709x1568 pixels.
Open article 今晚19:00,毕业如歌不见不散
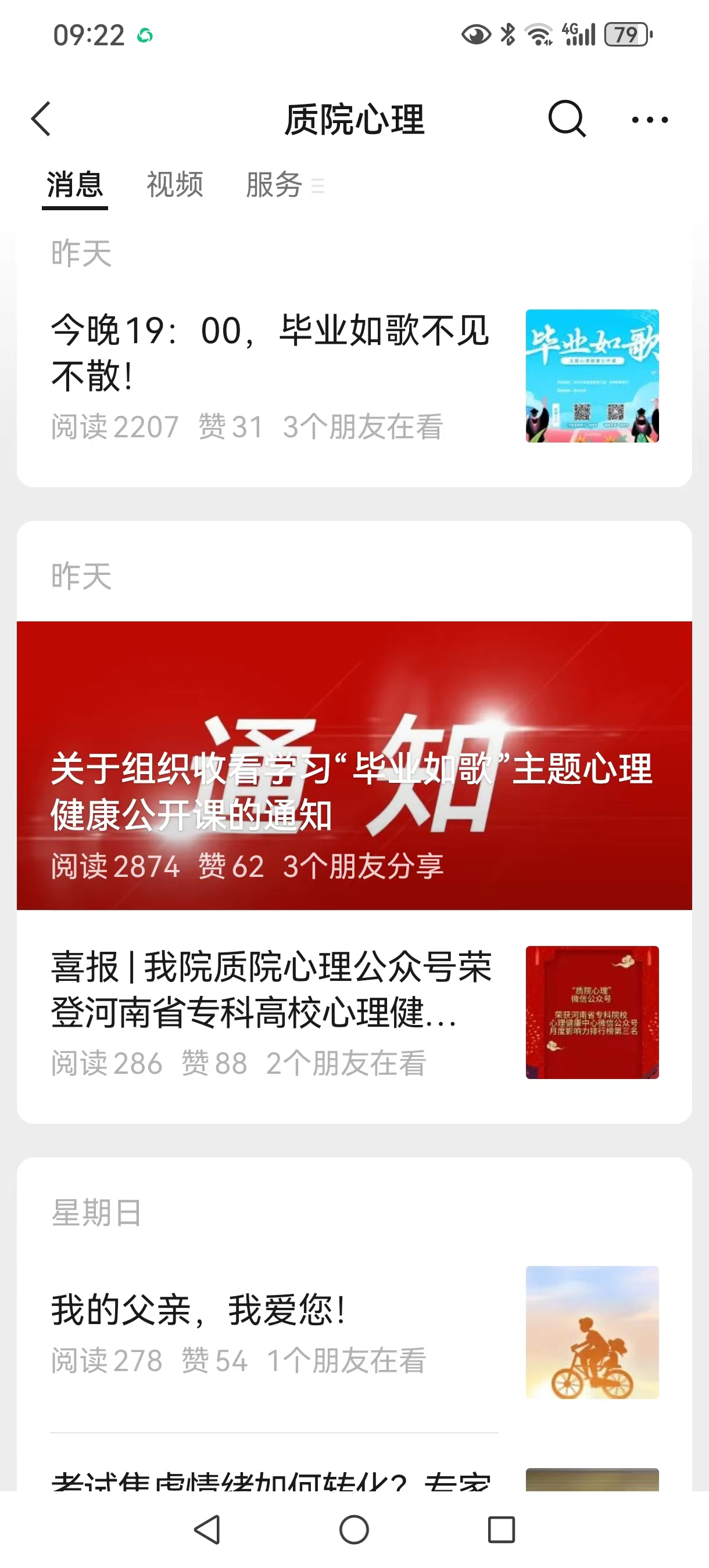(271, 353)
